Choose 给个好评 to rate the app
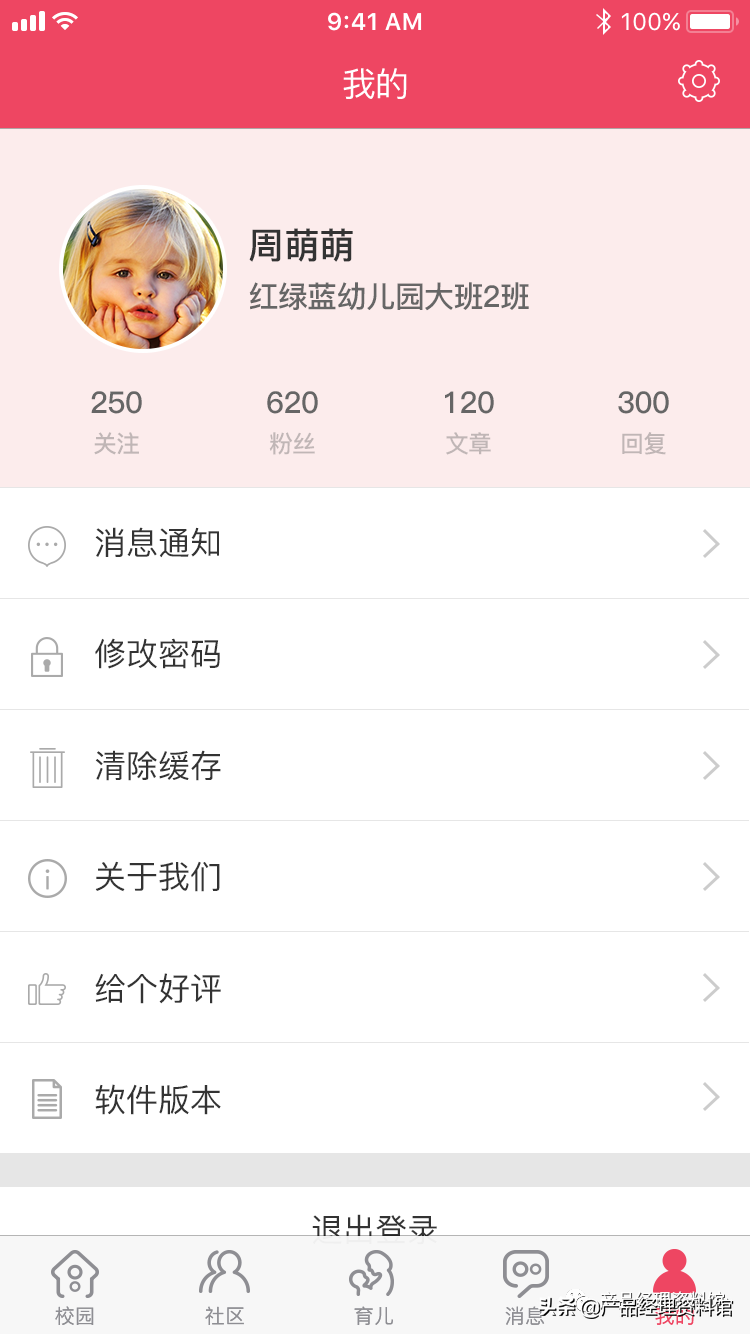 pos(375,988)
